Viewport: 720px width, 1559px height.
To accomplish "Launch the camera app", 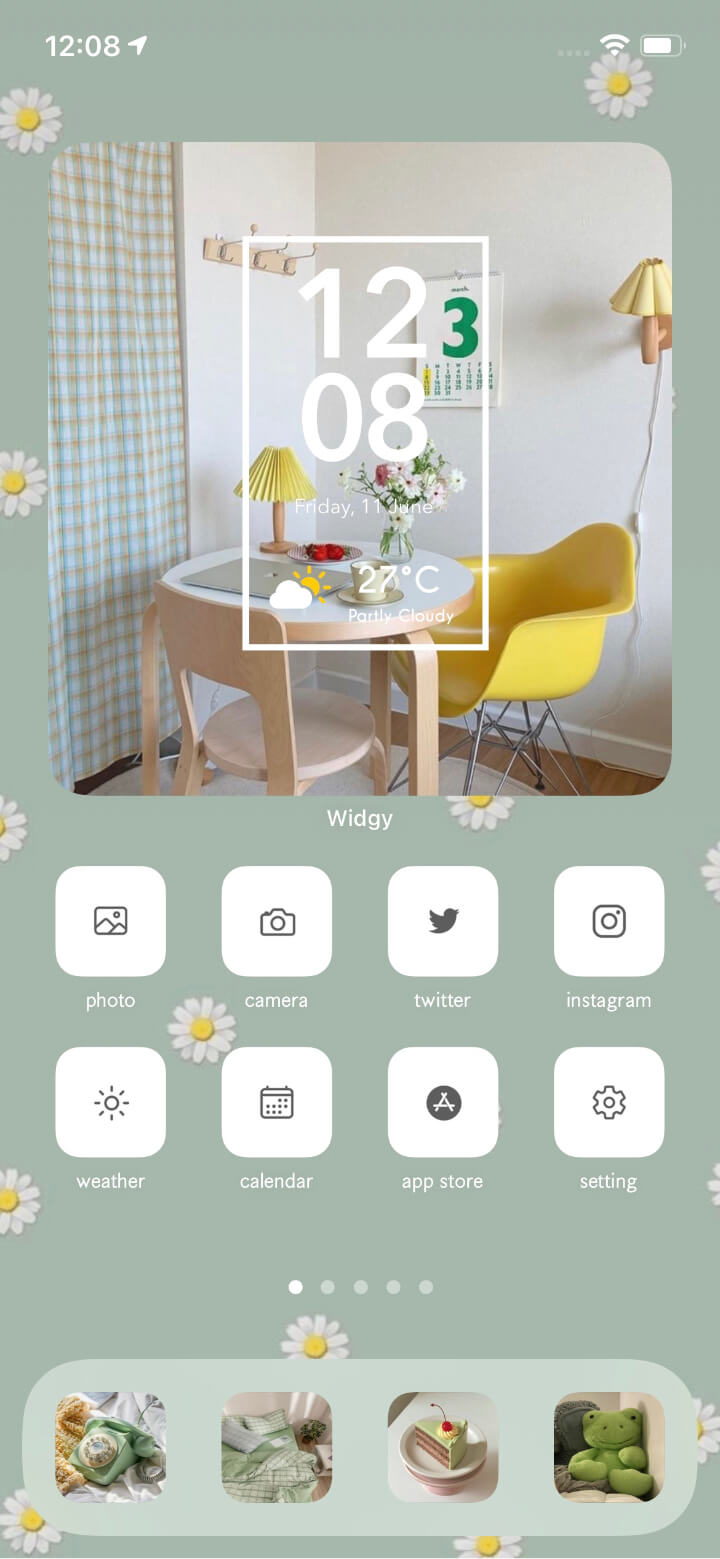I will 277,921.
